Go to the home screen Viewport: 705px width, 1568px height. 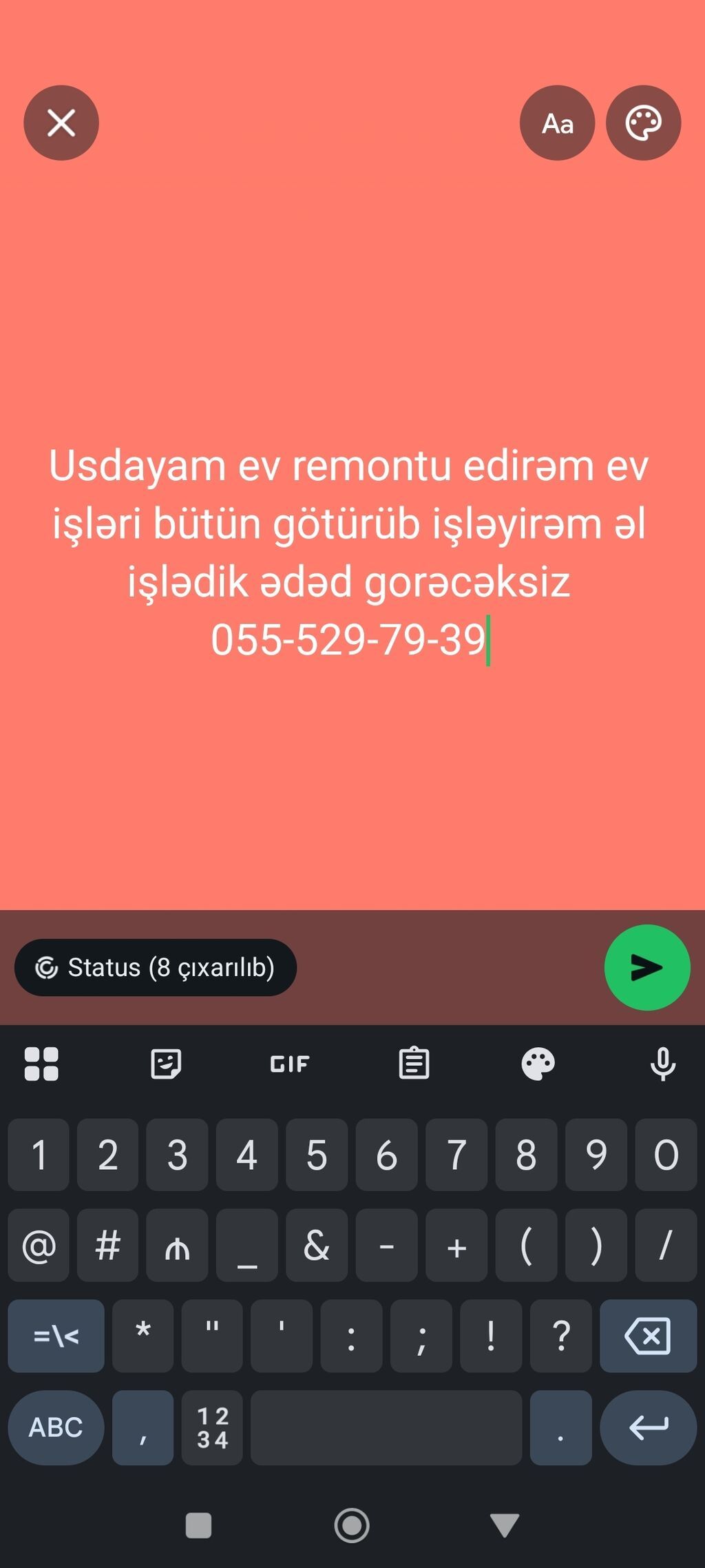point(352,1525)
